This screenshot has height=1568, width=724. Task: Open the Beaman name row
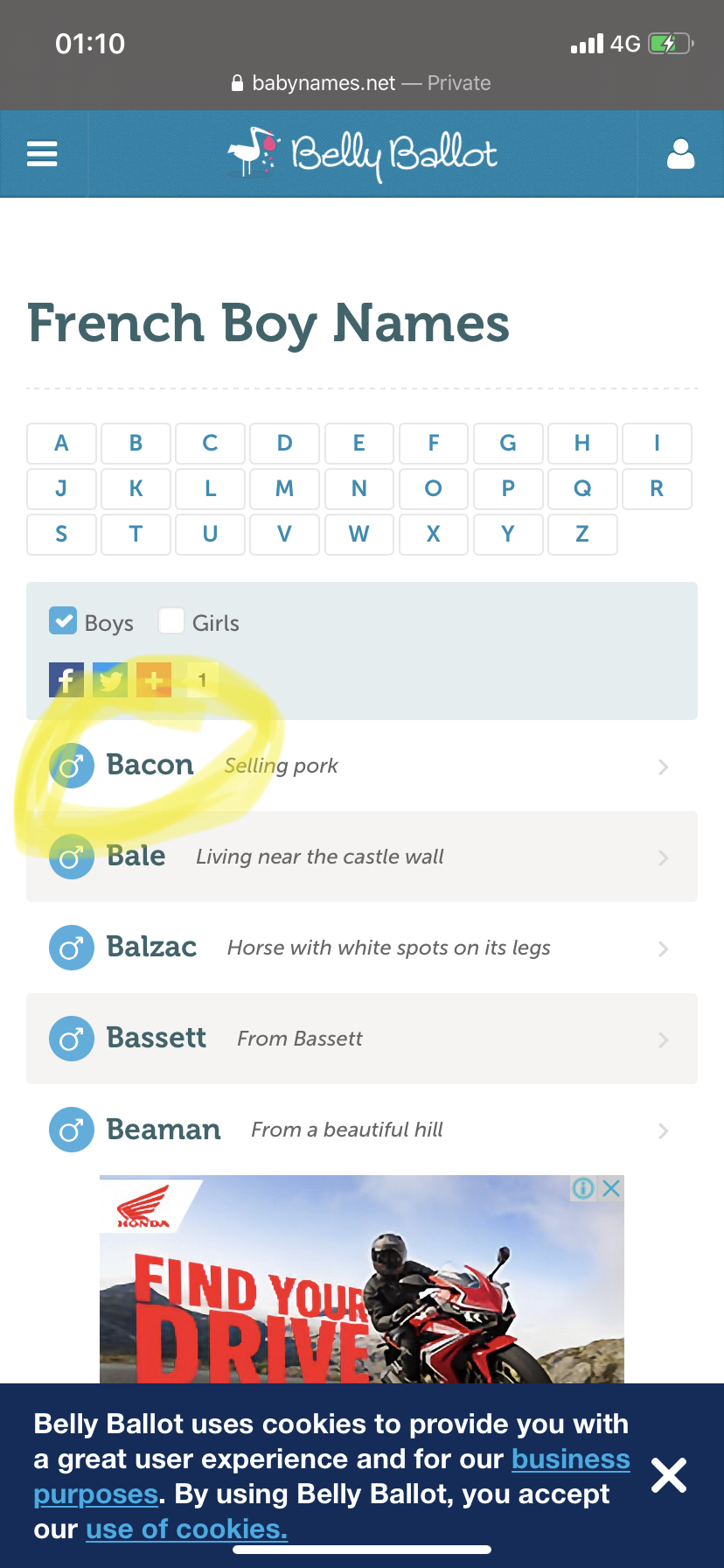(x=362, y=1130)
